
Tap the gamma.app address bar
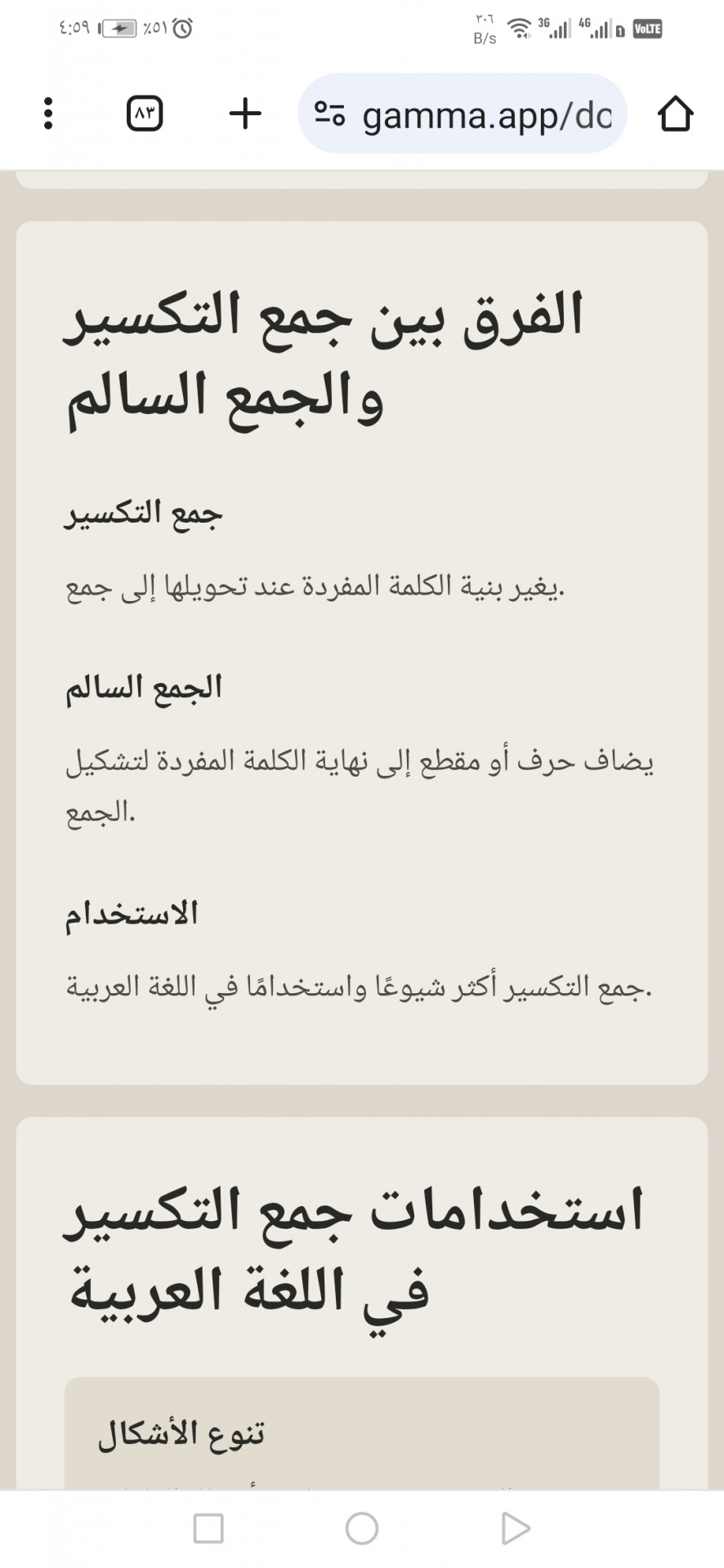pos(486,115)
